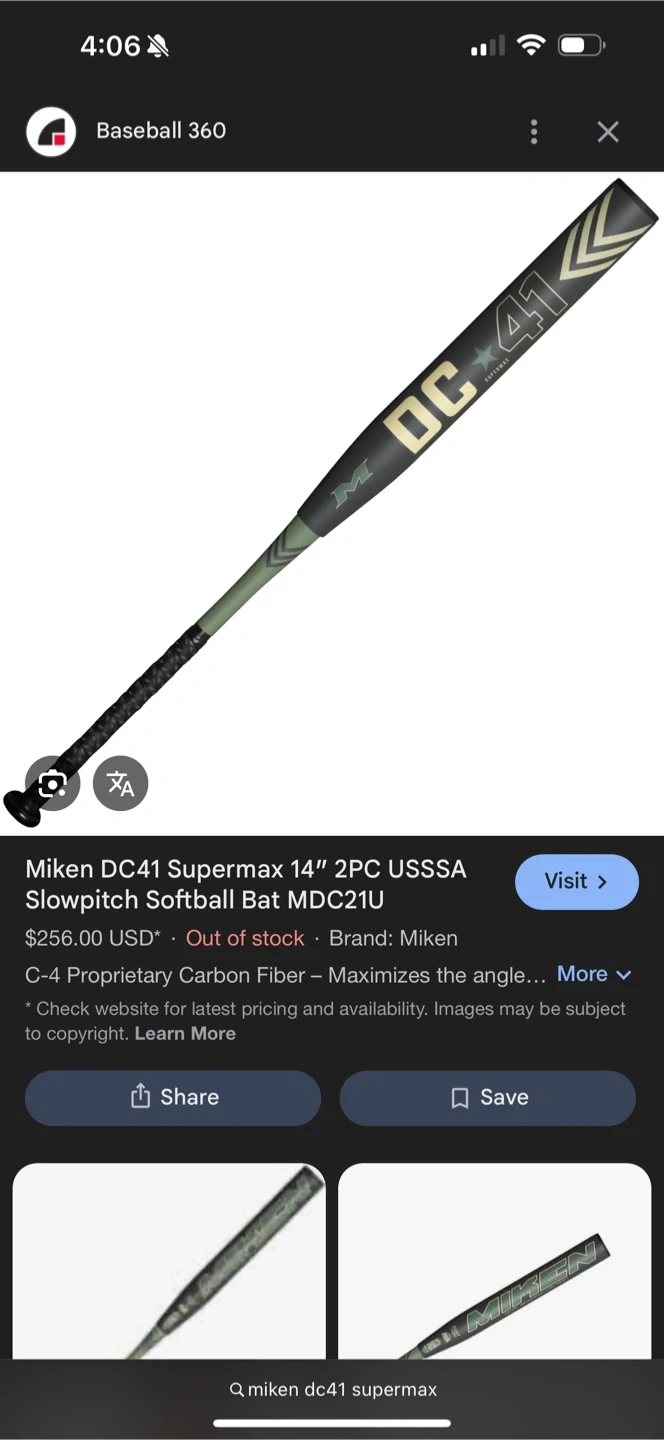Viewport: 664px width, 1440px height.
Task: Share this Miken DC41 result
Action: click(x=173, y=1097)
